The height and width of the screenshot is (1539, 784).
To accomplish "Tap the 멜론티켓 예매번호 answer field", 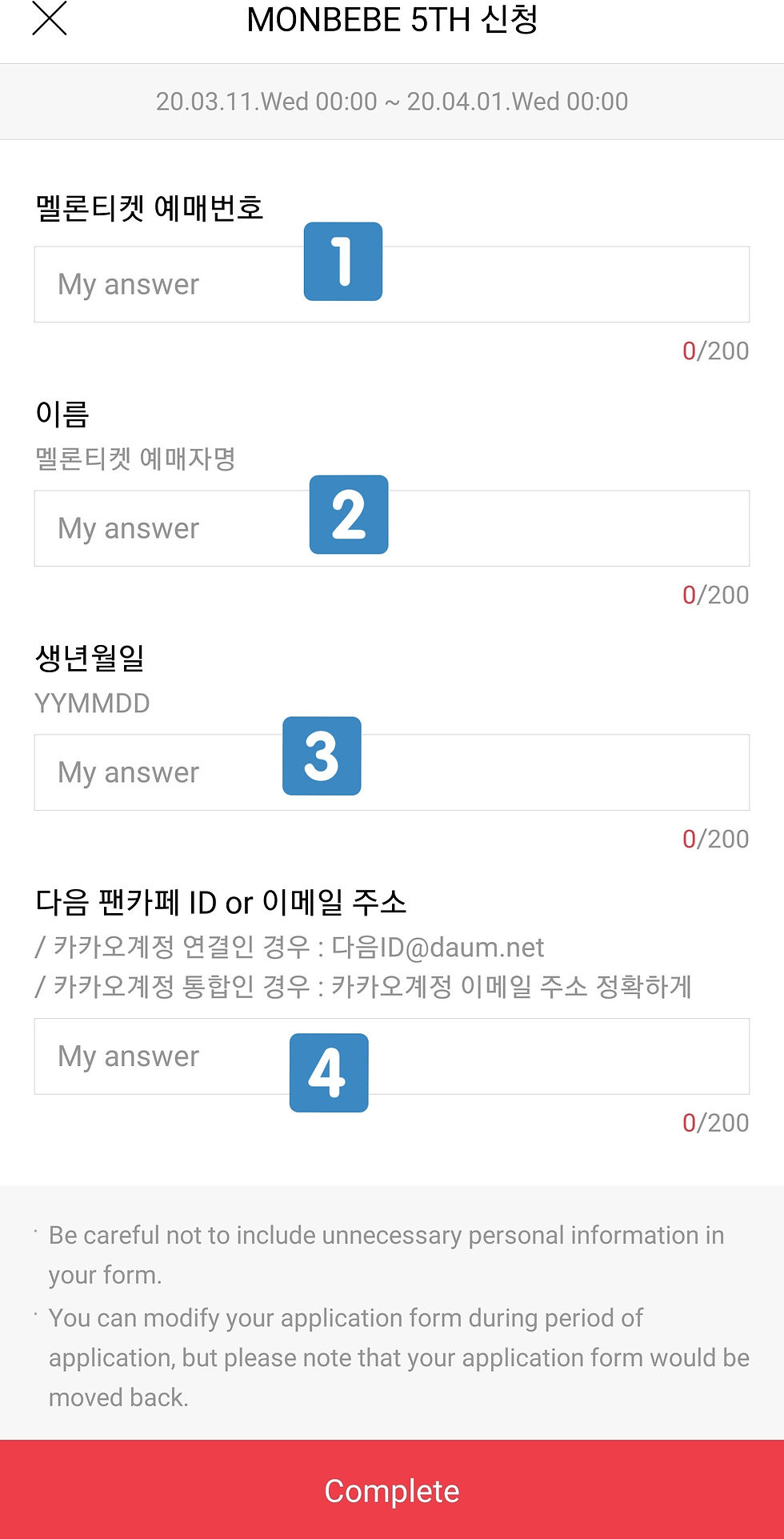I will click(391, 284).
